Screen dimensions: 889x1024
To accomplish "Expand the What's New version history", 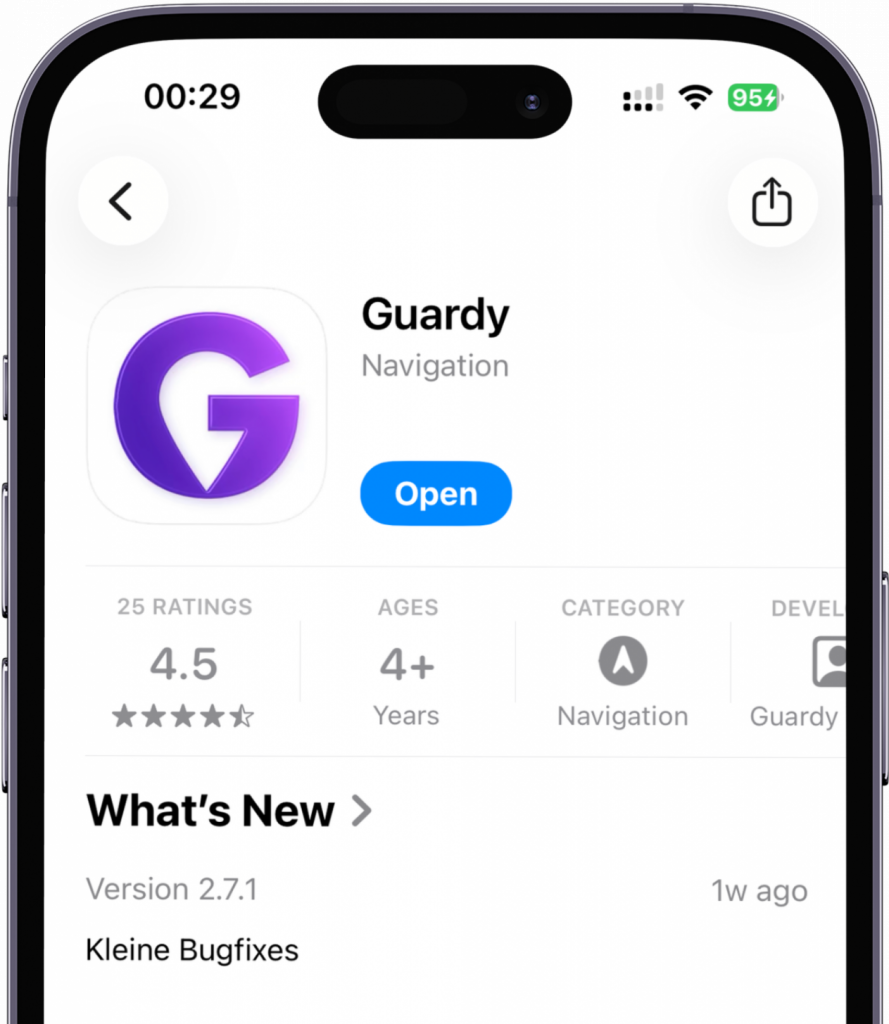I will pos(230,811).
